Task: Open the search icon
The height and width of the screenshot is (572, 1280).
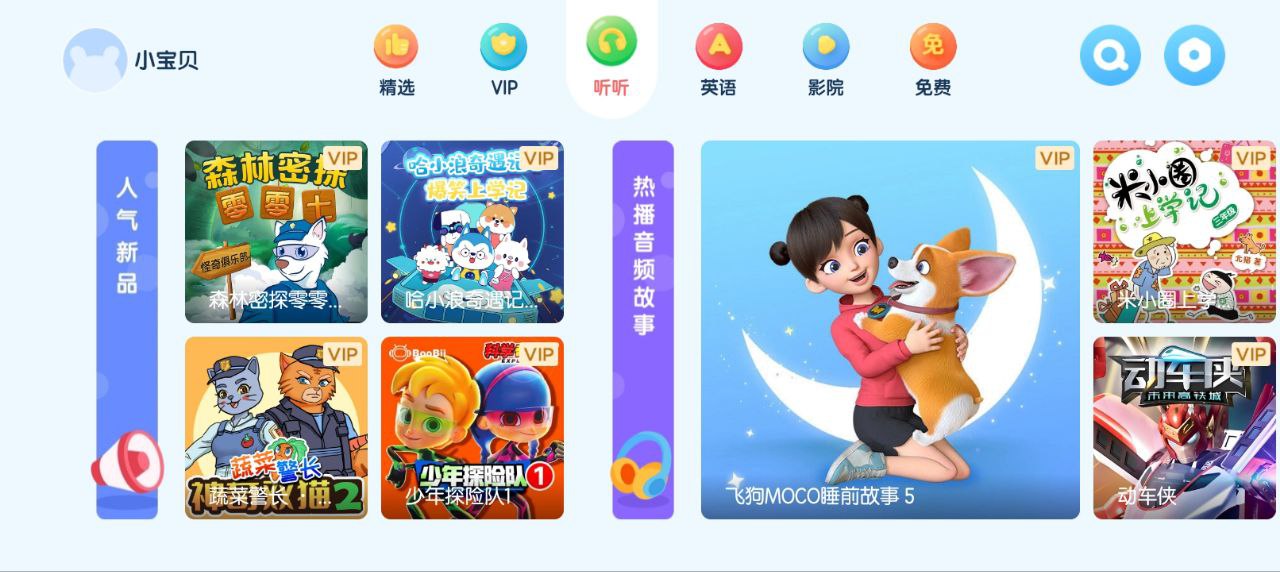Action: 1110,55
